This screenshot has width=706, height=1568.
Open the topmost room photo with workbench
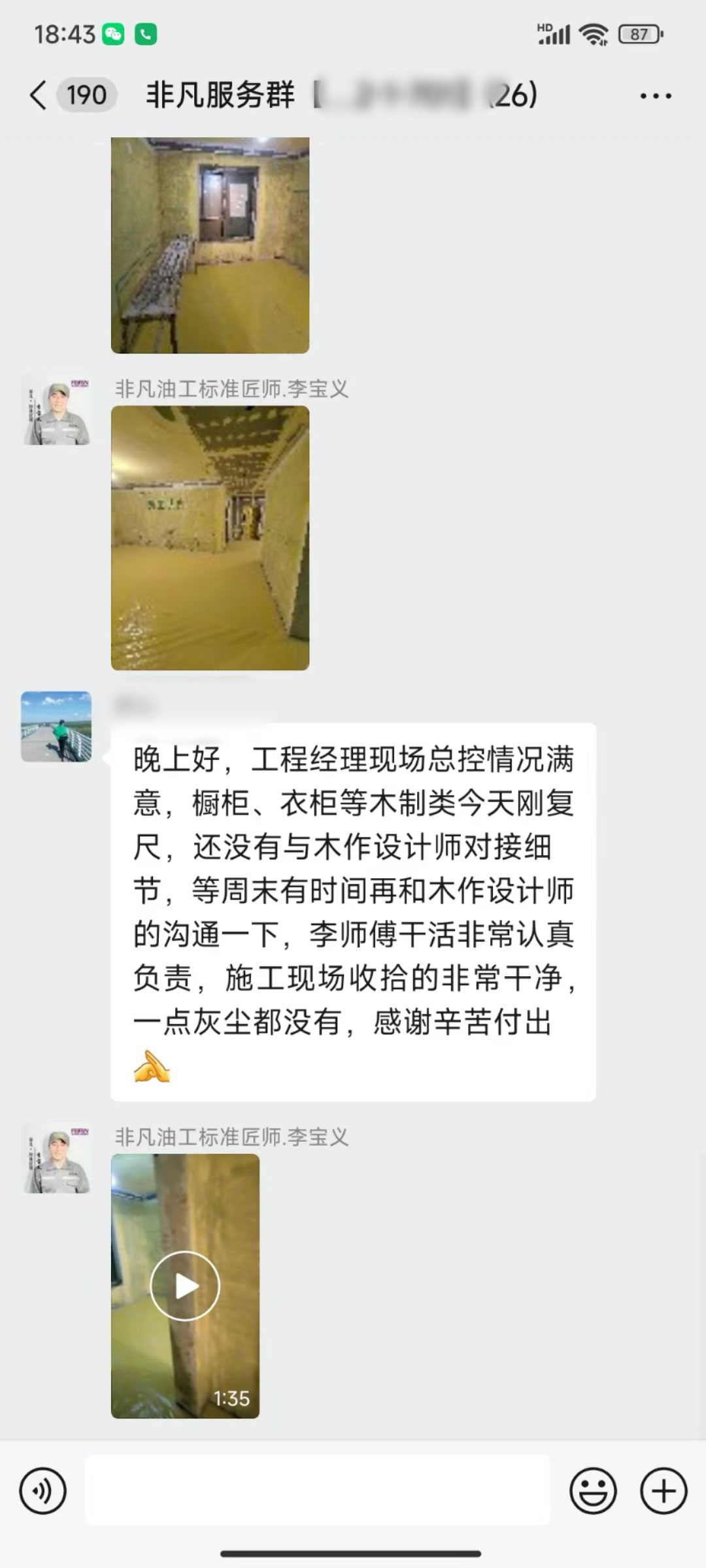pyautogui.click(x=210, y=245)
